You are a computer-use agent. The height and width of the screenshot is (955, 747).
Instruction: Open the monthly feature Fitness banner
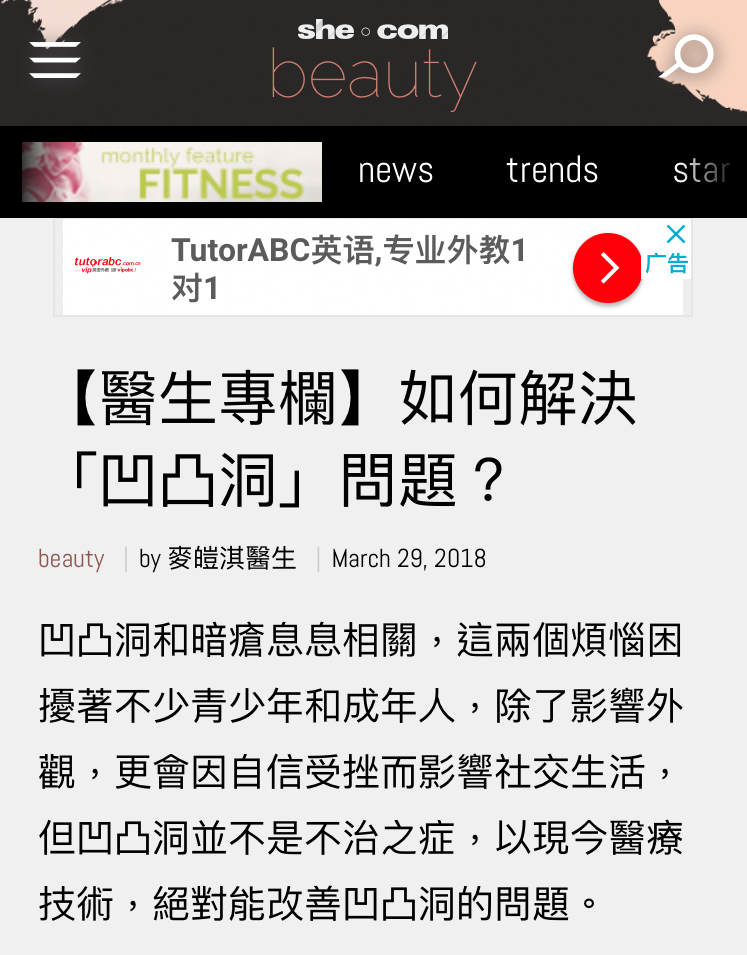click(172, 172)
